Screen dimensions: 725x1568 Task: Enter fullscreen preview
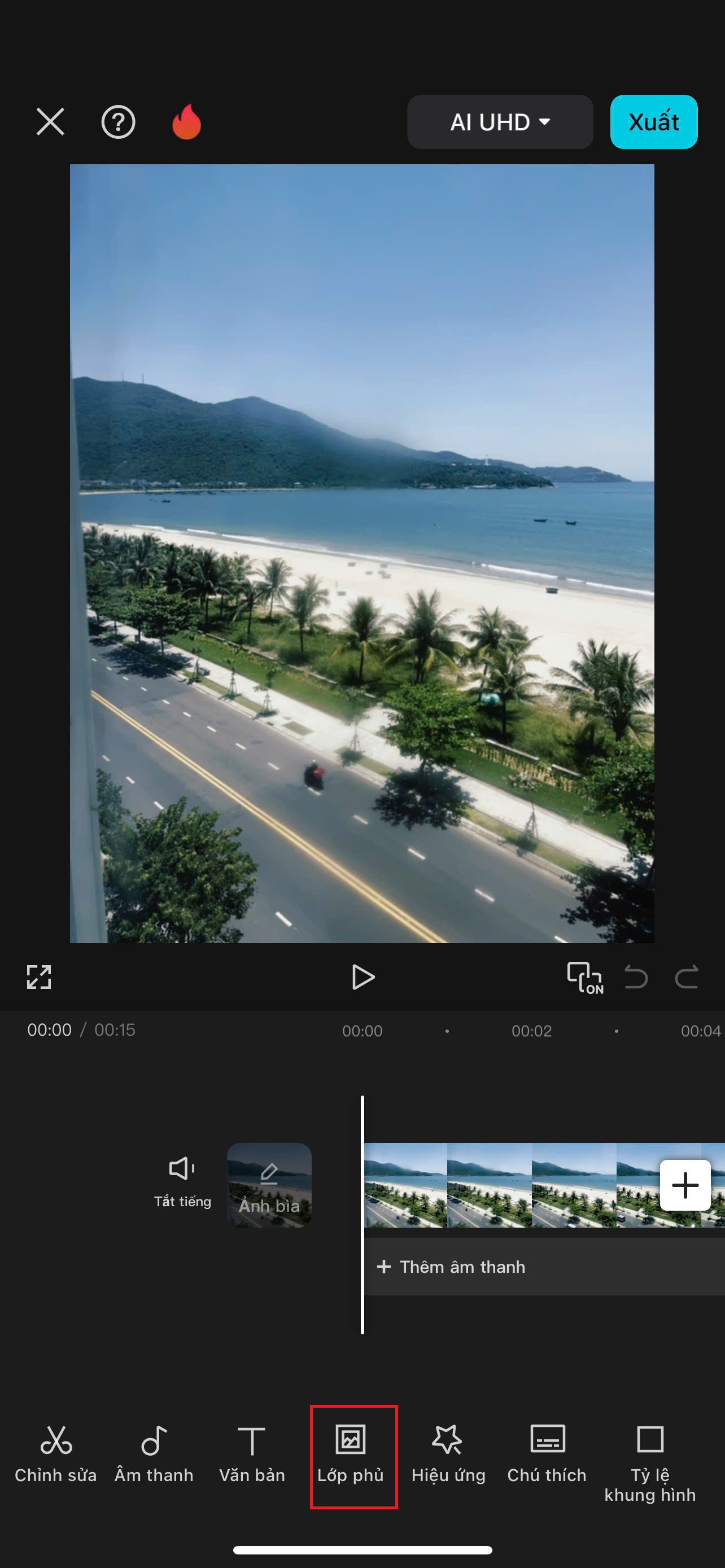39,977
